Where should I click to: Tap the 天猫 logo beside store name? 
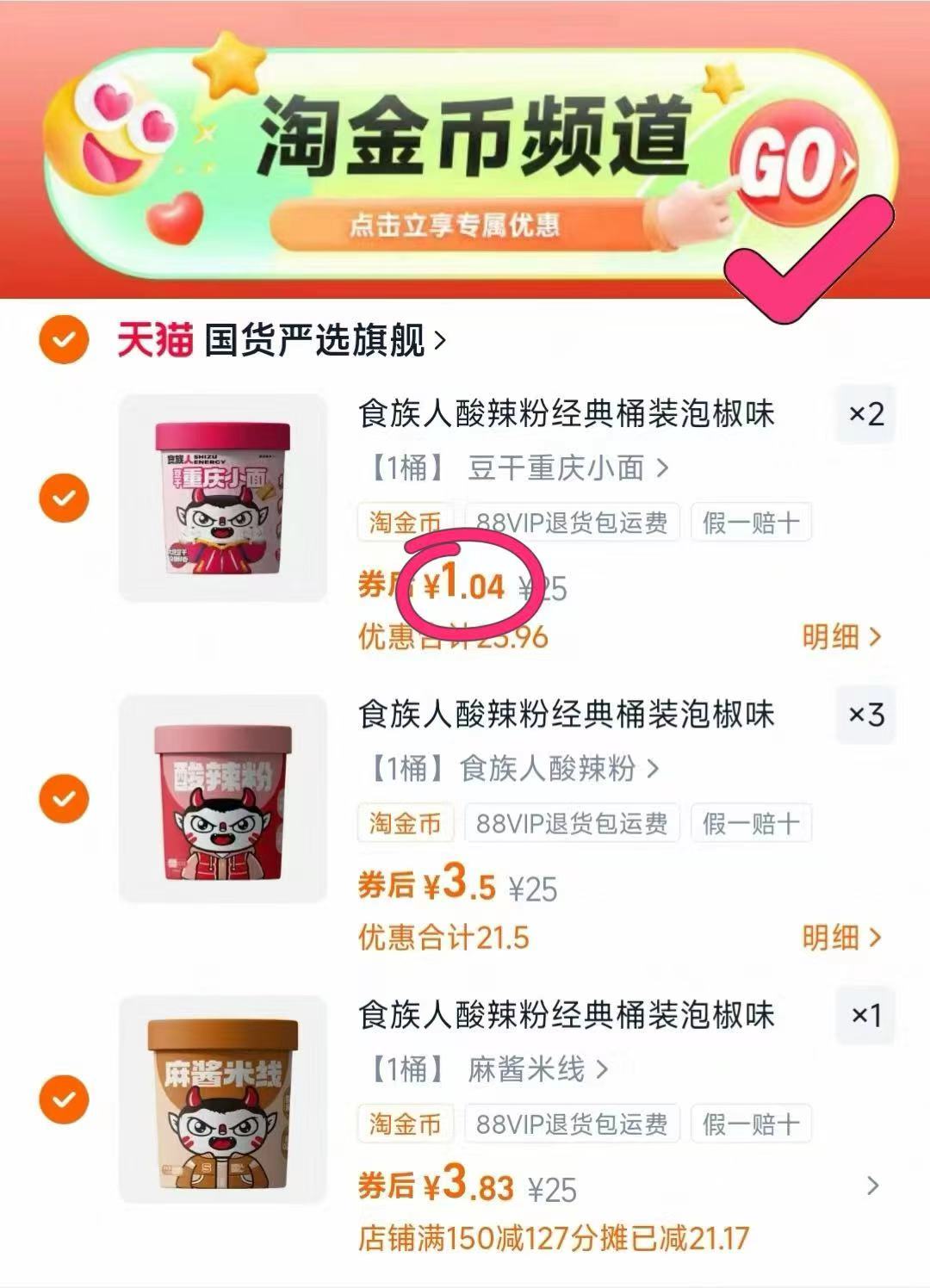point(153,339)
